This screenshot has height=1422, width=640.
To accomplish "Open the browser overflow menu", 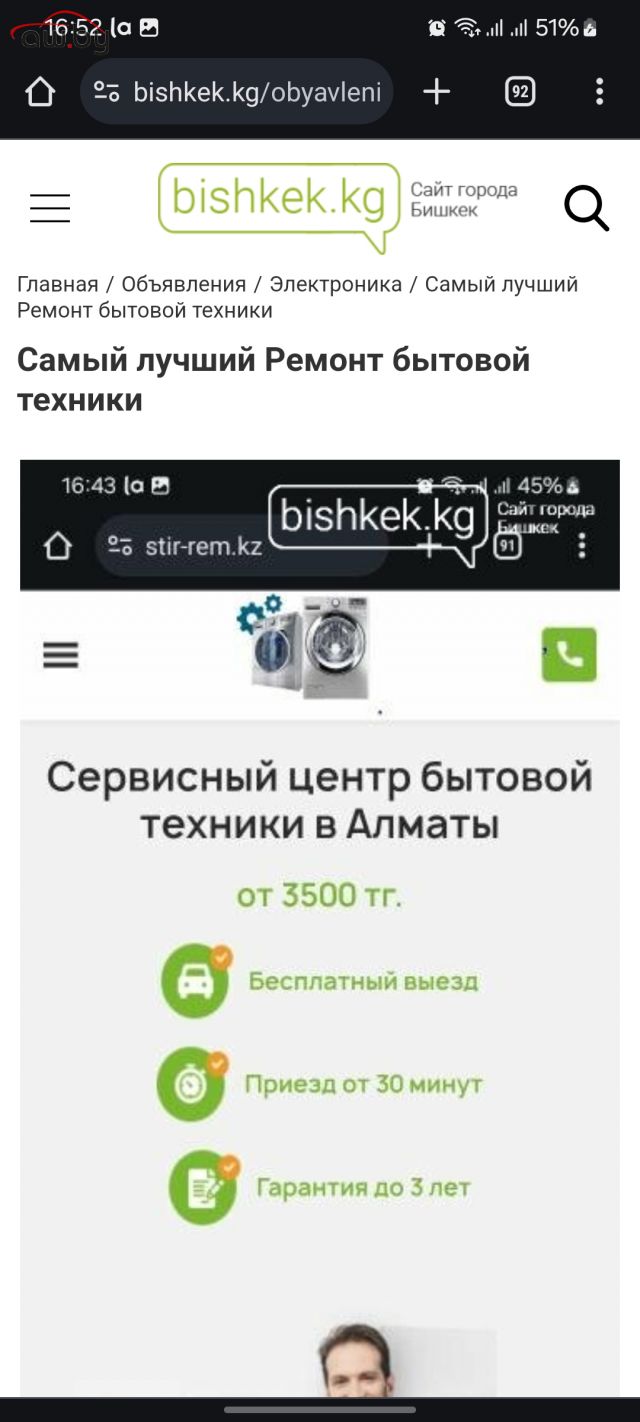I will coord(599,92).
